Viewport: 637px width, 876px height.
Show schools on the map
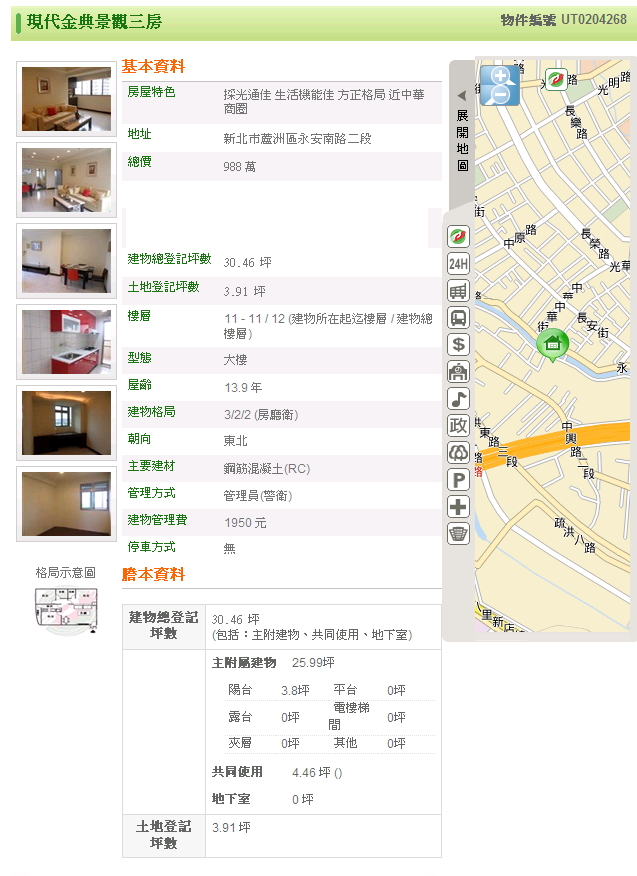[x=458, y=372]
